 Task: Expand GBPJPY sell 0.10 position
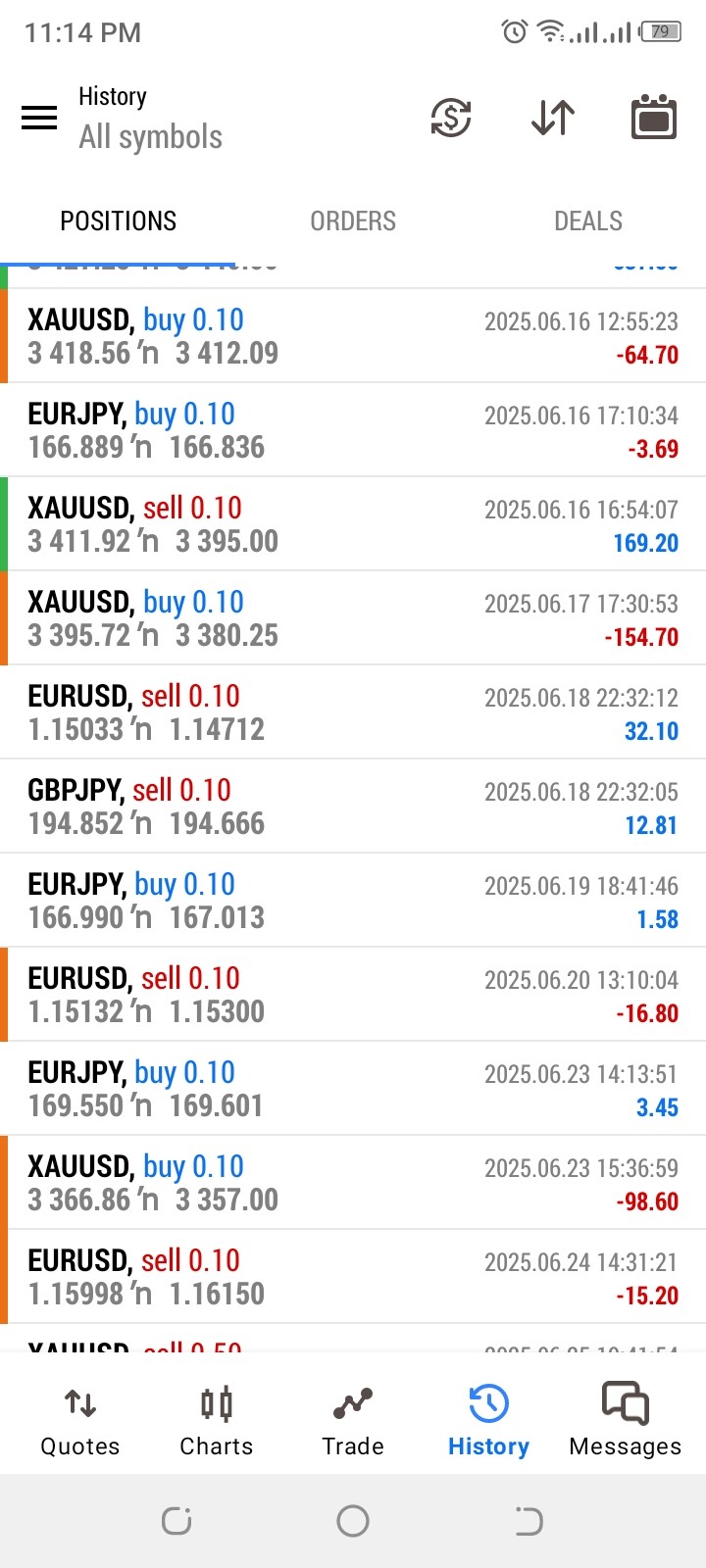[353, 807]
